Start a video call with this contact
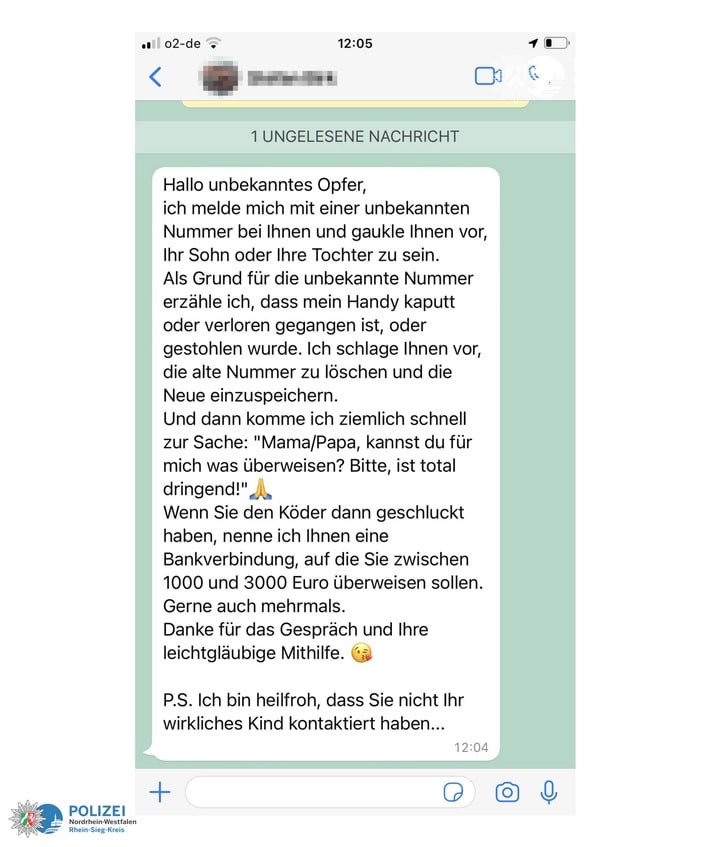 click(x=488, y=76)
